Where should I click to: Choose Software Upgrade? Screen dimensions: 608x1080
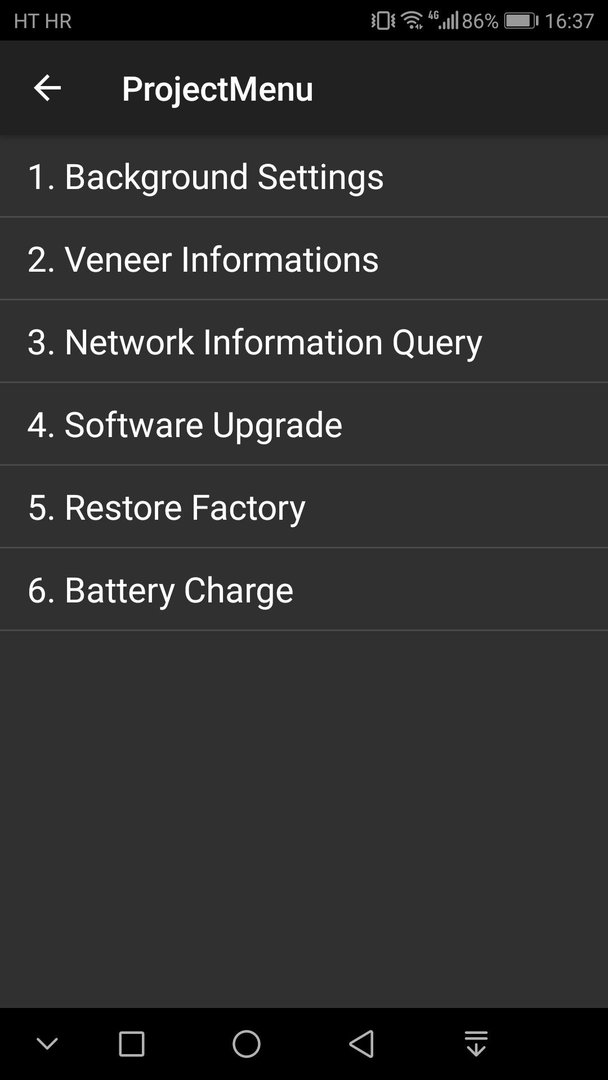coord(304,424)
